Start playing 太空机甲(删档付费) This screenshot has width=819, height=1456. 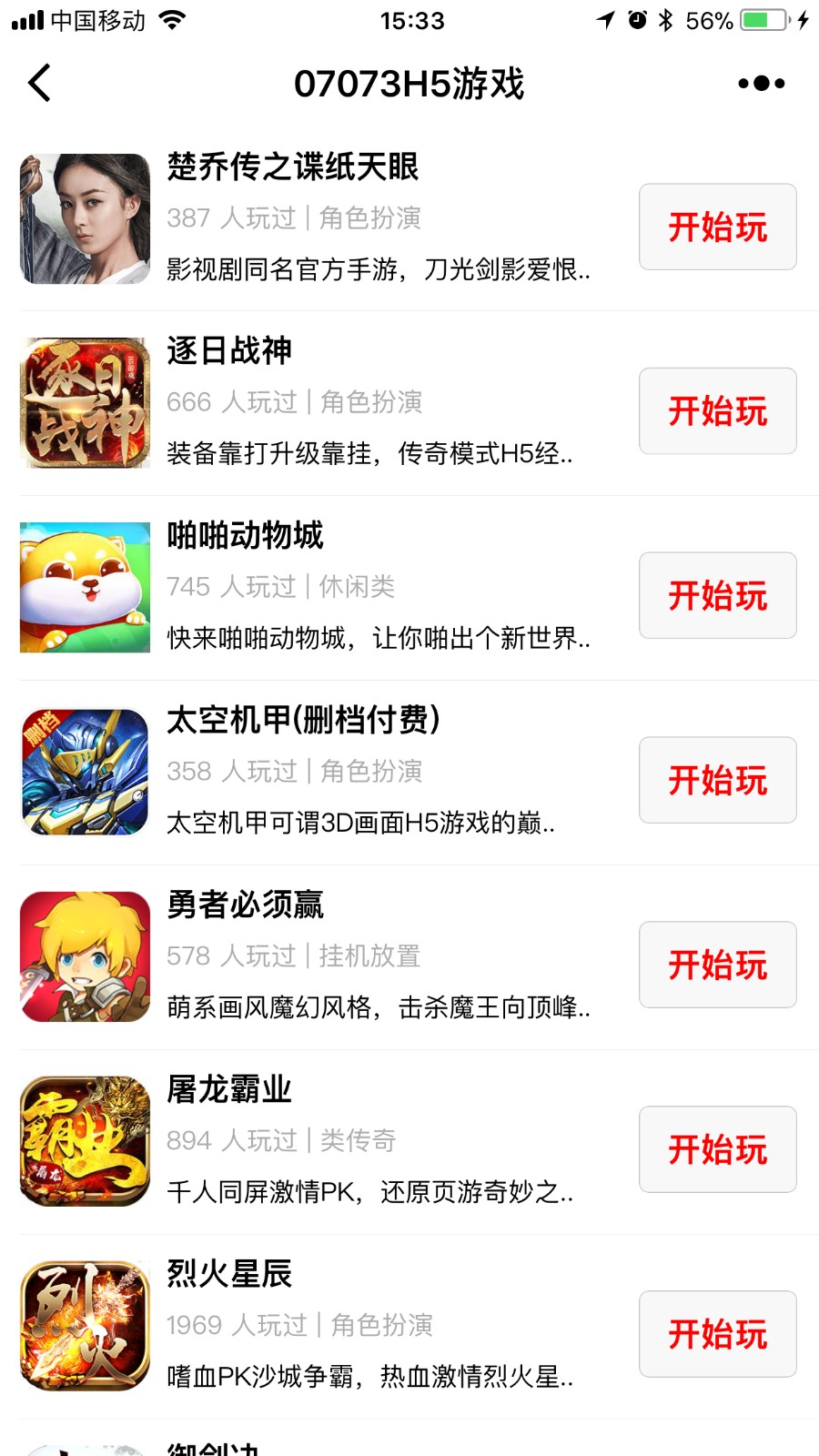pyautogui.click(x=717, y=780)
